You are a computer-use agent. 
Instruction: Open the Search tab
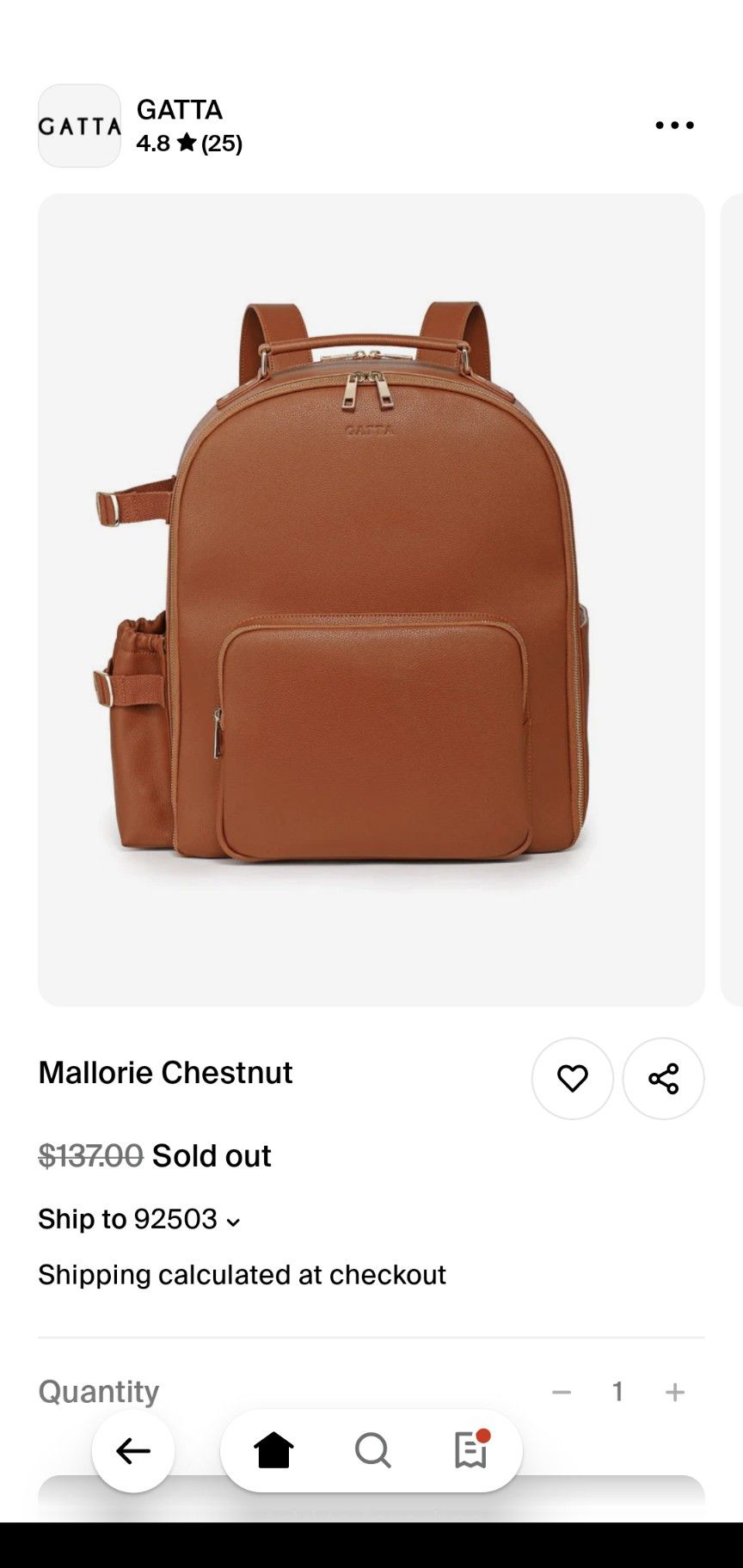pyautogui.click(x=372, y=1451)
